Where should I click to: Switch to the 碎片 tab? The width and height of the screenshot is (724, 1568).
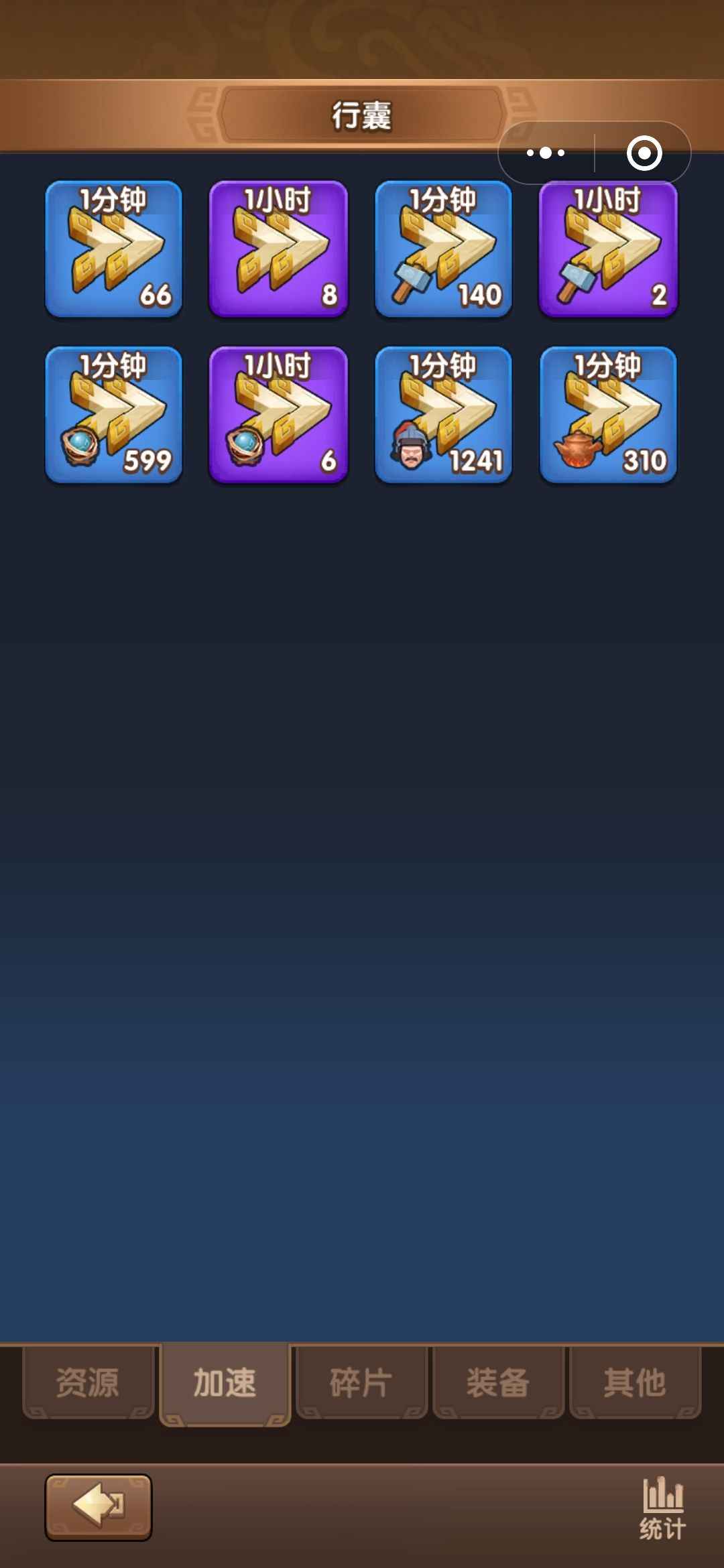(361, 1383)
